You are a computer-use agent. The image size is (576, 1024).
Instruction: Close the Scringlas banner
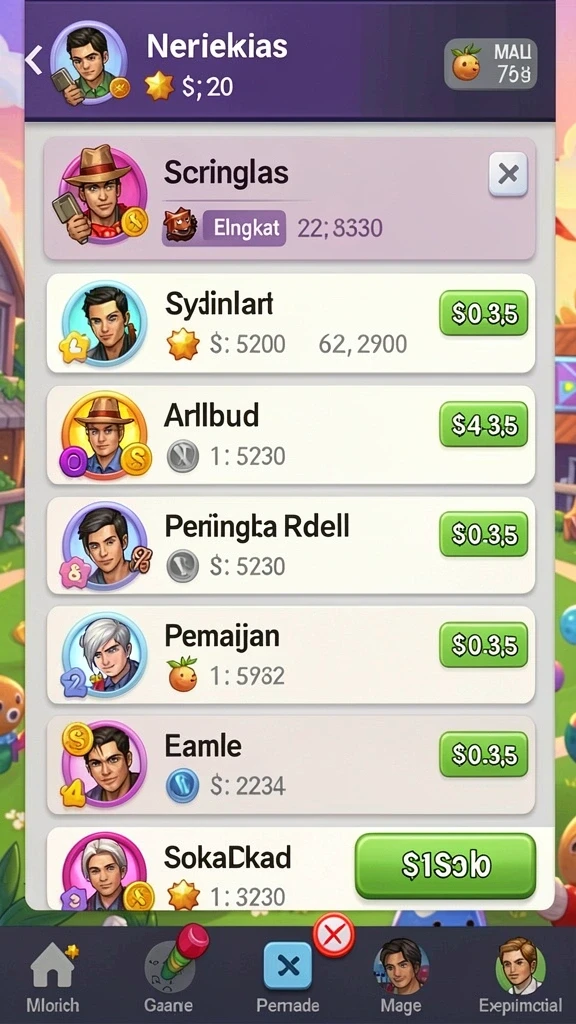pos(508,174)
